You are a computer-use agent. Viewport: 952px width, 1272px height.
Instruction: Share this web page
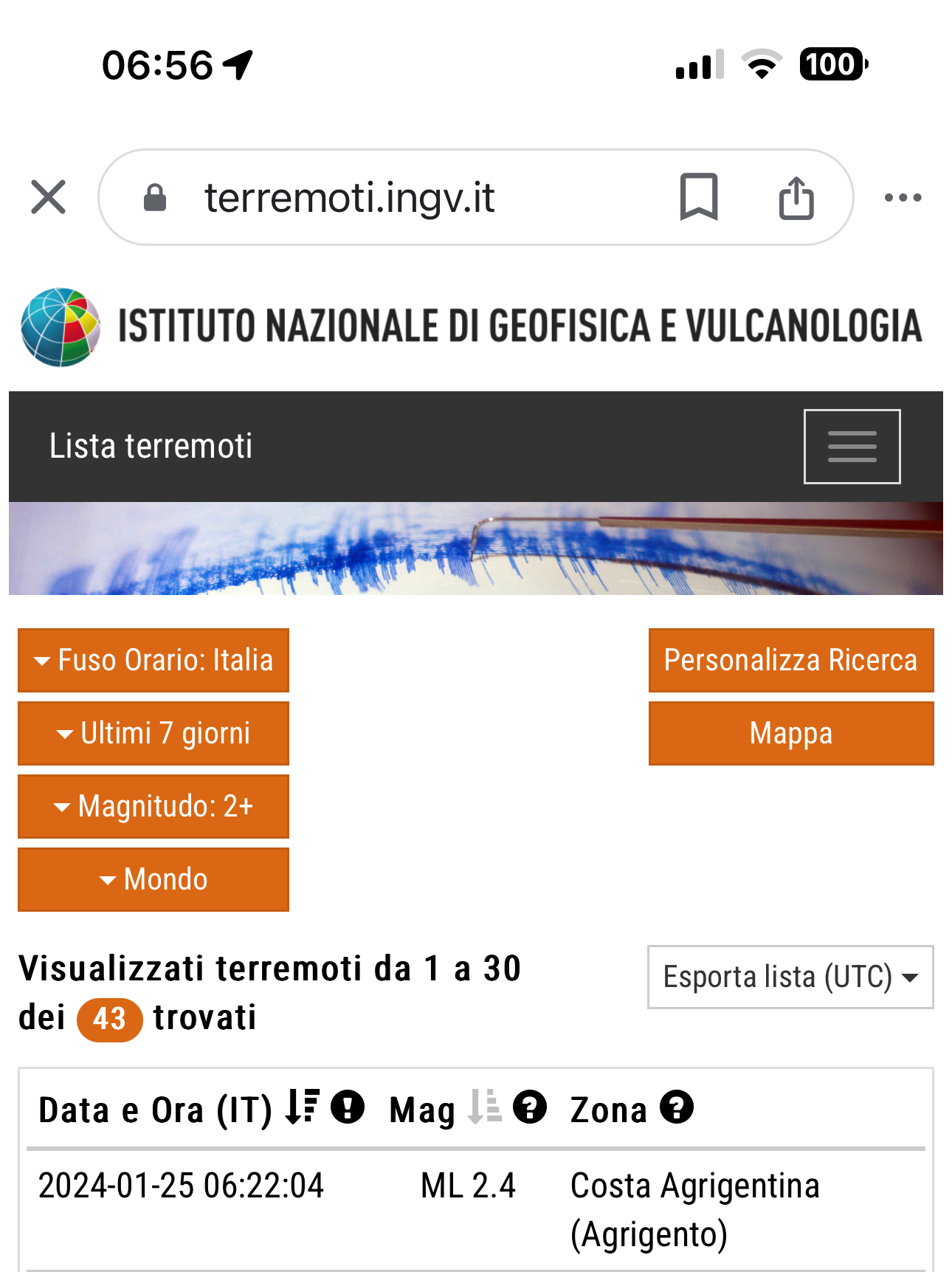(796, 197)
